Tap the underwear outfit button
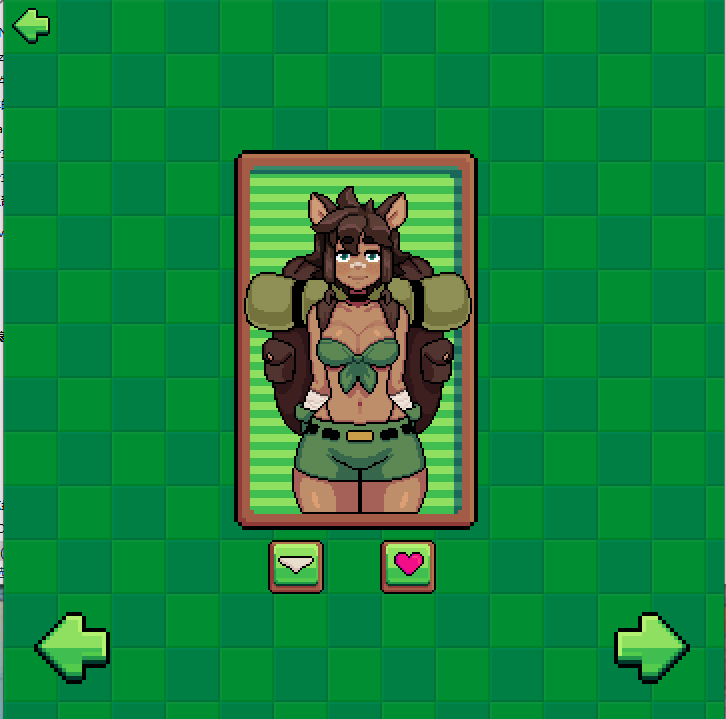 296,566
